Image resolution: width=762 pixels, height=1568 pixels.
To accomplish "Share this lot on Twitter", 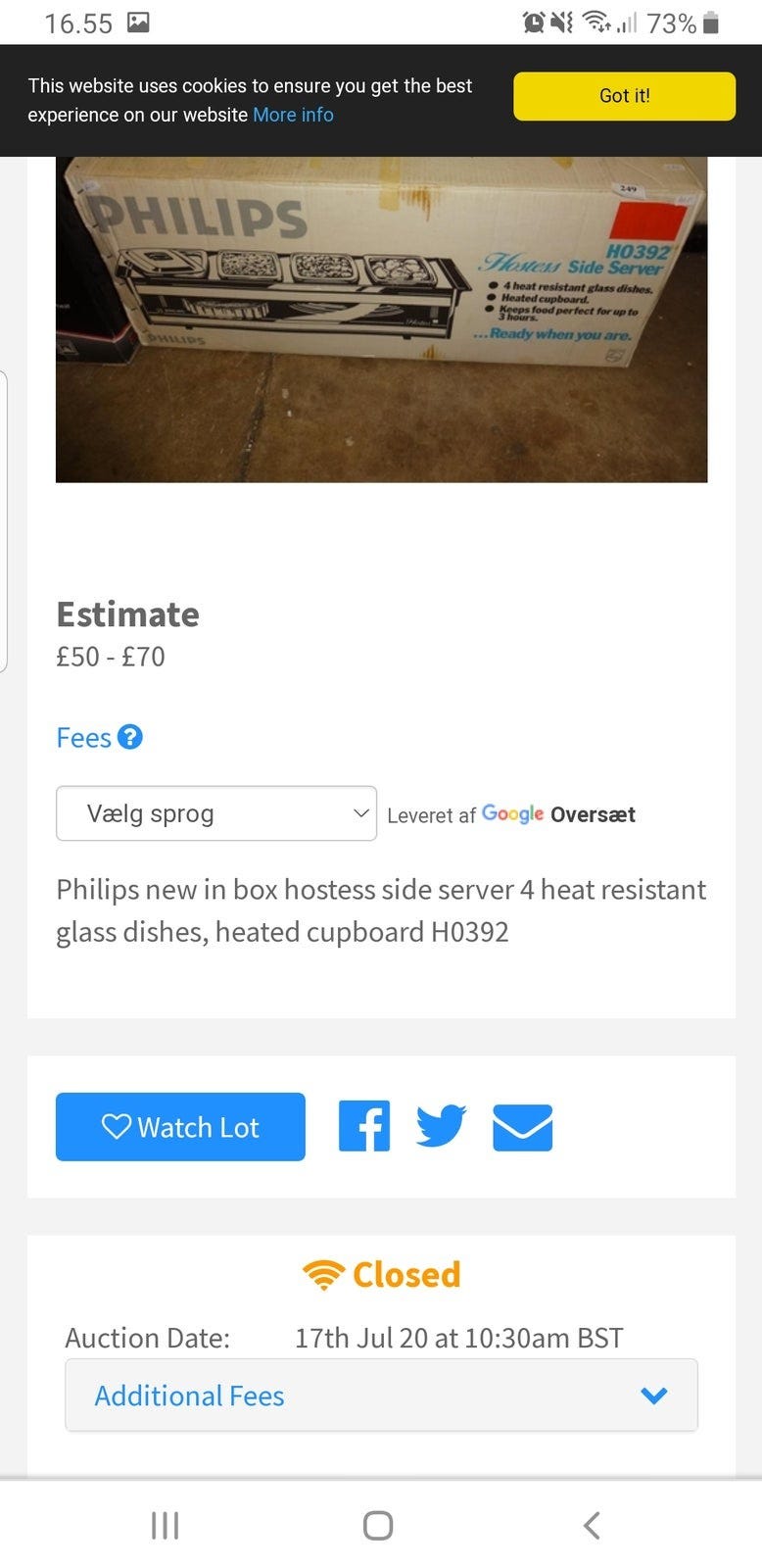I will coord(441,1126).
